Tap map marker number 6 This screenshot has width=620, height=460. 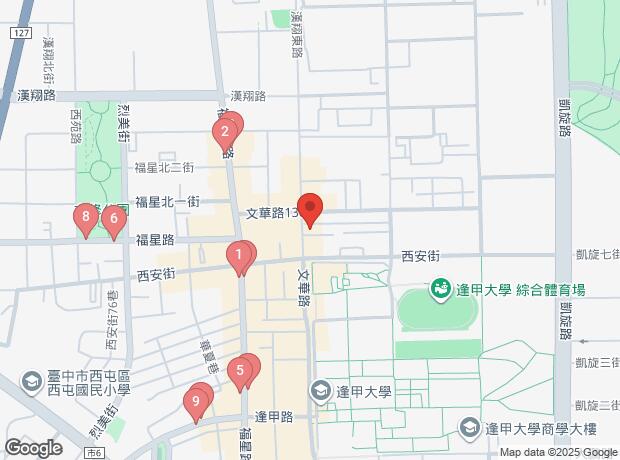(114, 217)
